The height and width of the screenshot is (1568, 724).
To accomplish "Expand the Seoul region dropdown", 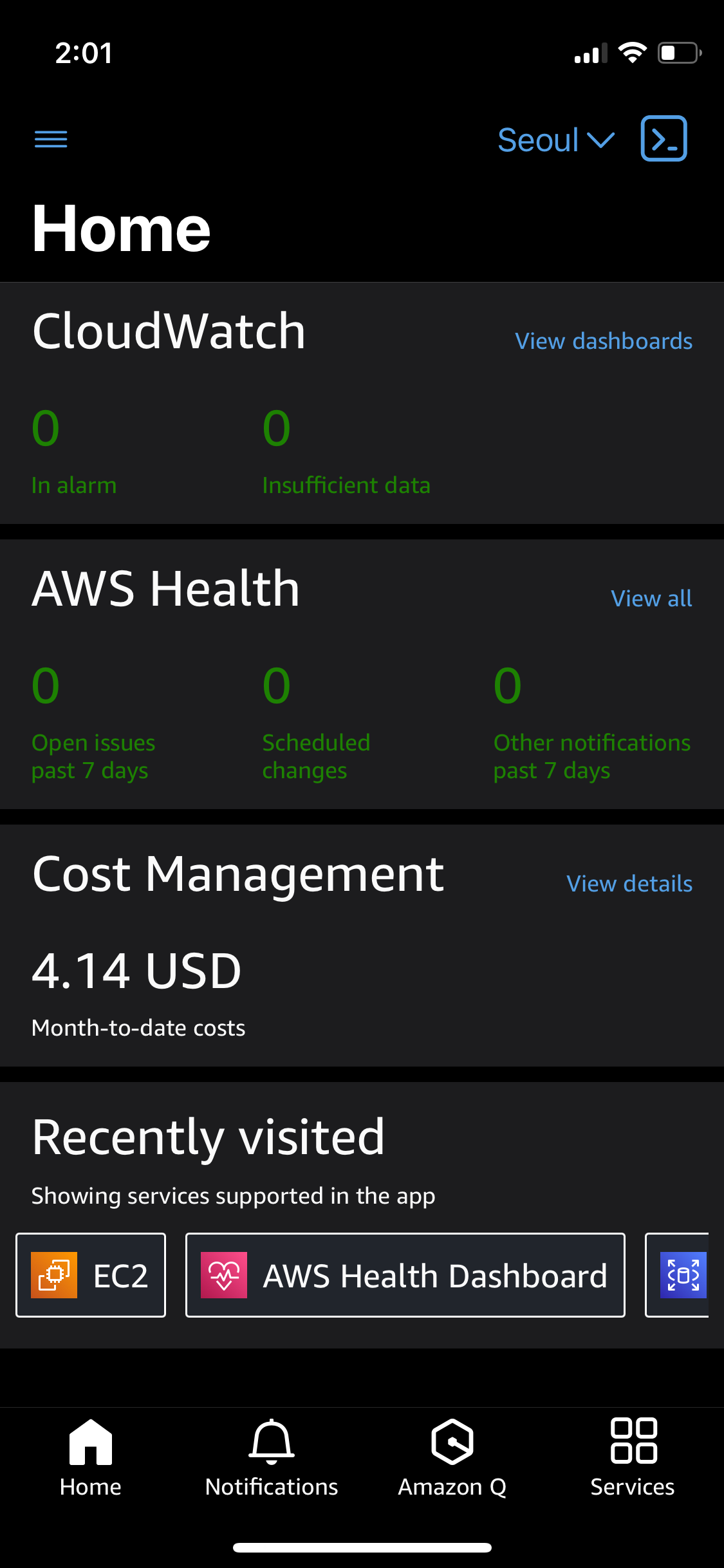I will tap(556, 140).
